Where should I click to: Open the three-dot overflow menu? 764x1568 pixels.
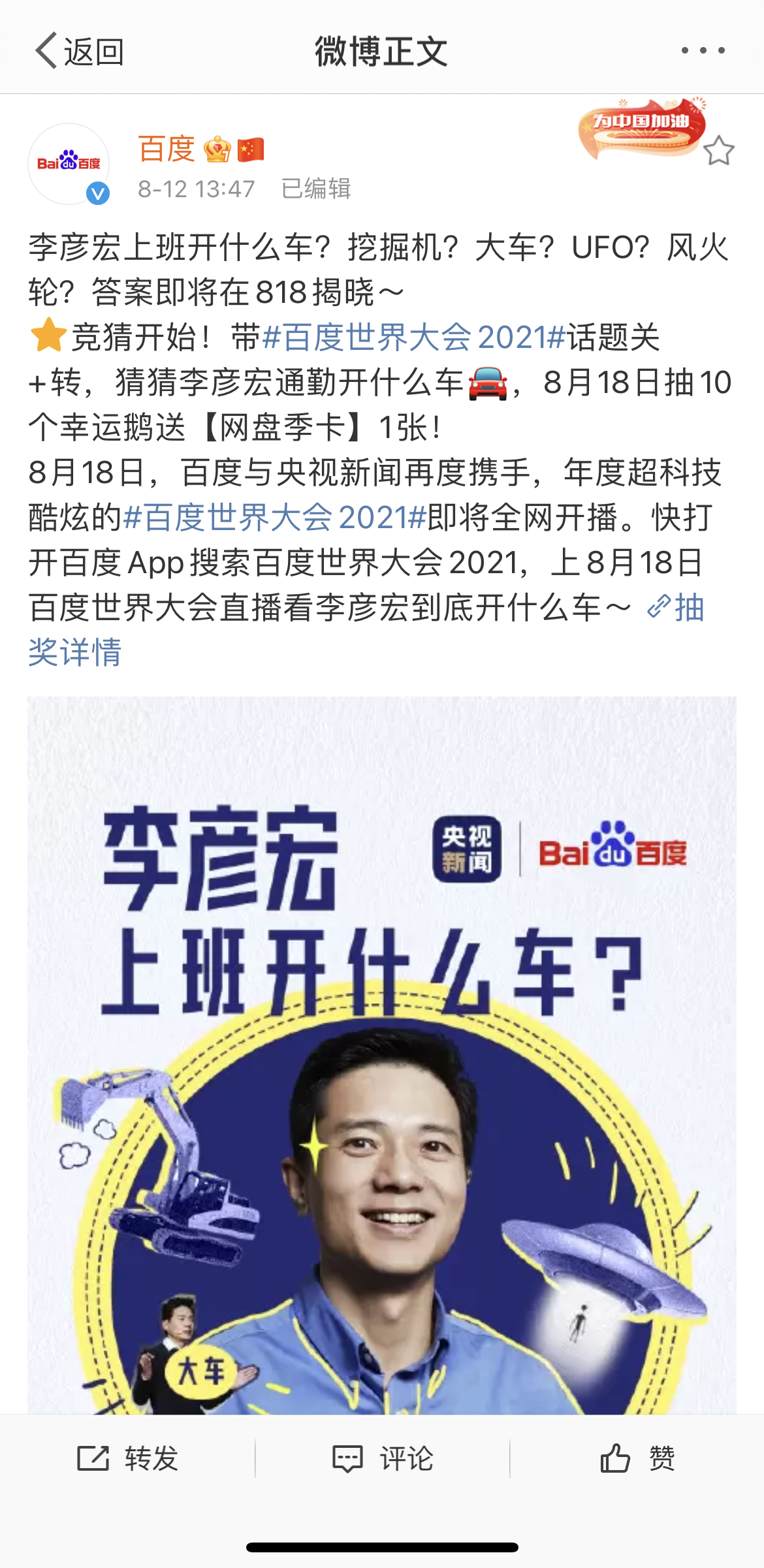pyautogui.click(x=703, y=50)
